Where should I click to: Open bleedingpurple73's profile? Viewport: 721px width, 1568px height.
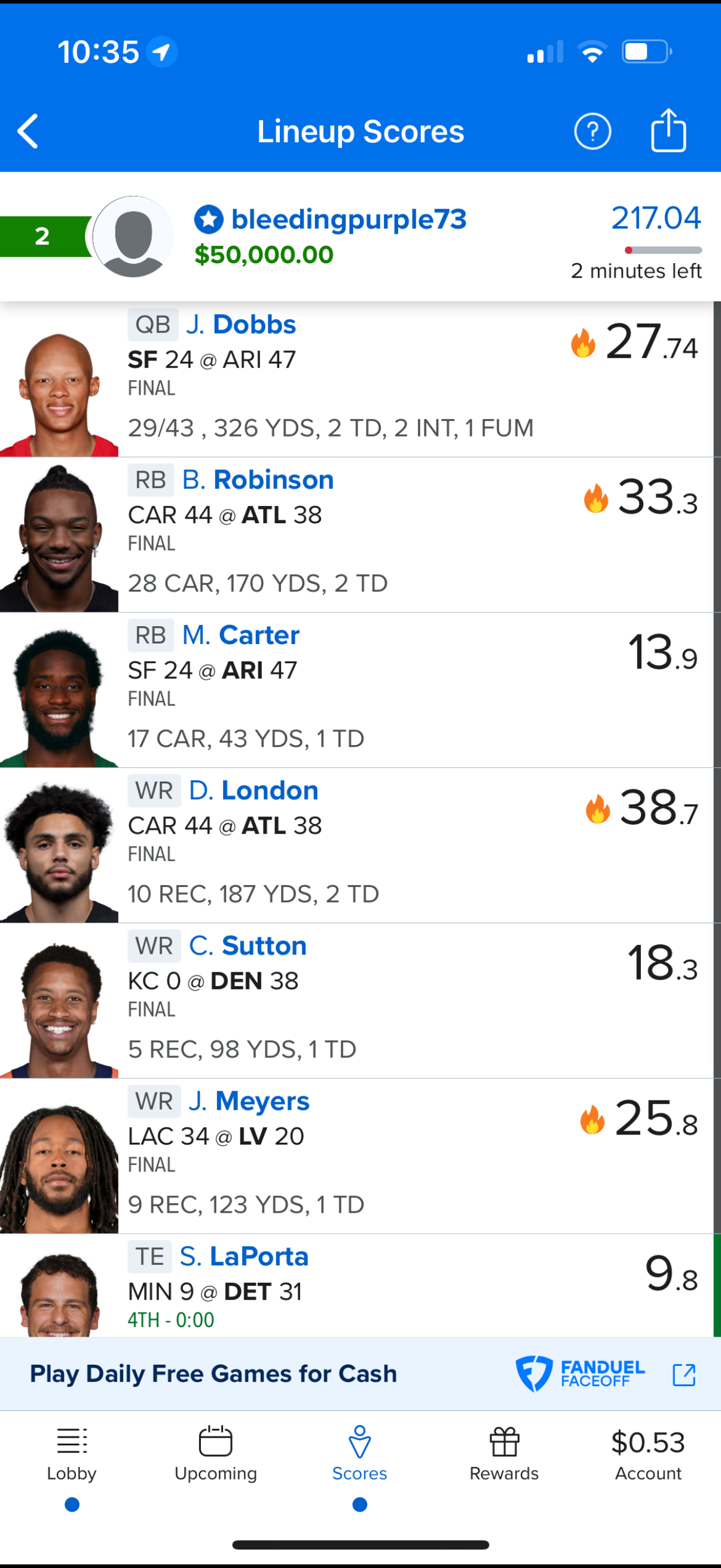[348, 219]
